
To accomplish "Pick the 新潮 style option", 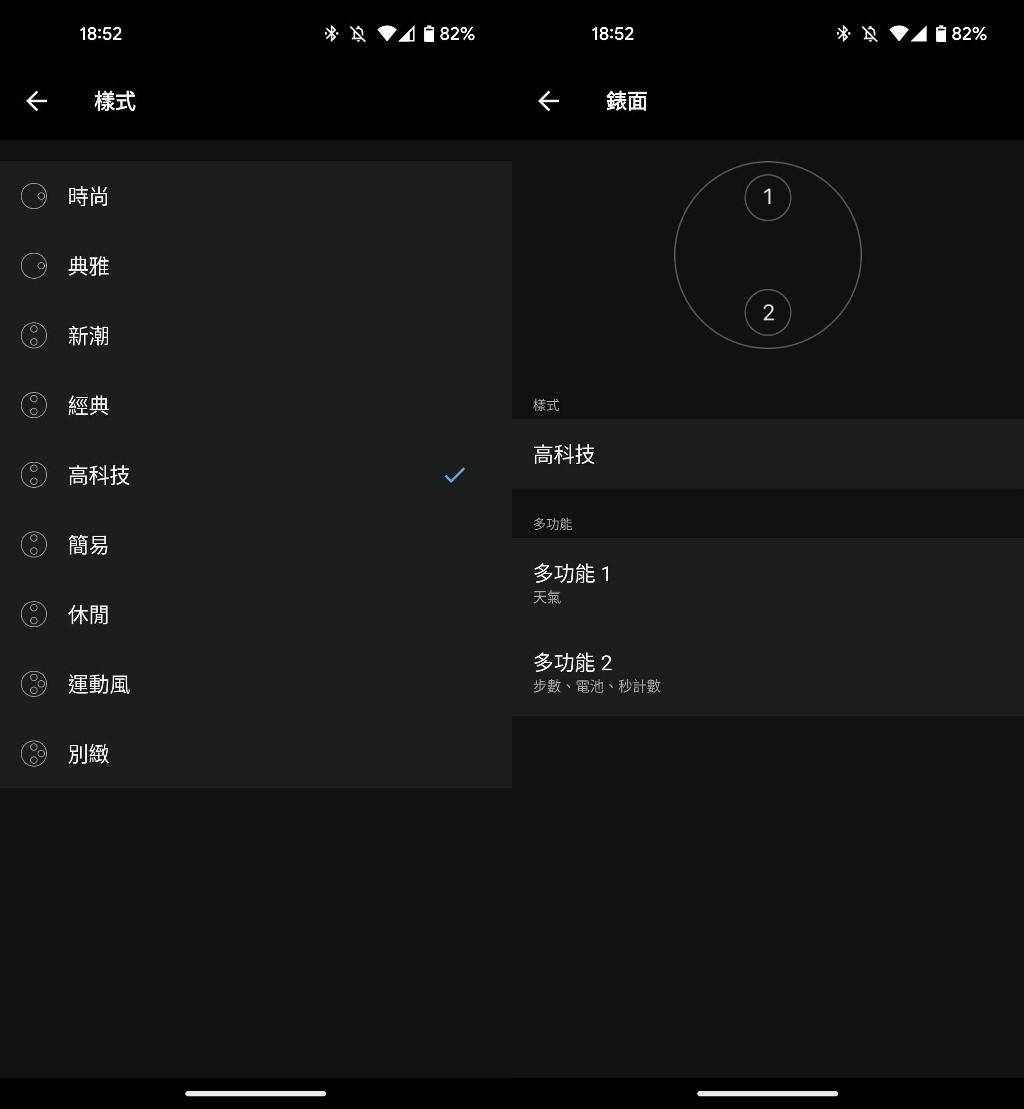I will pyautogui.click(x=88, y=336).
